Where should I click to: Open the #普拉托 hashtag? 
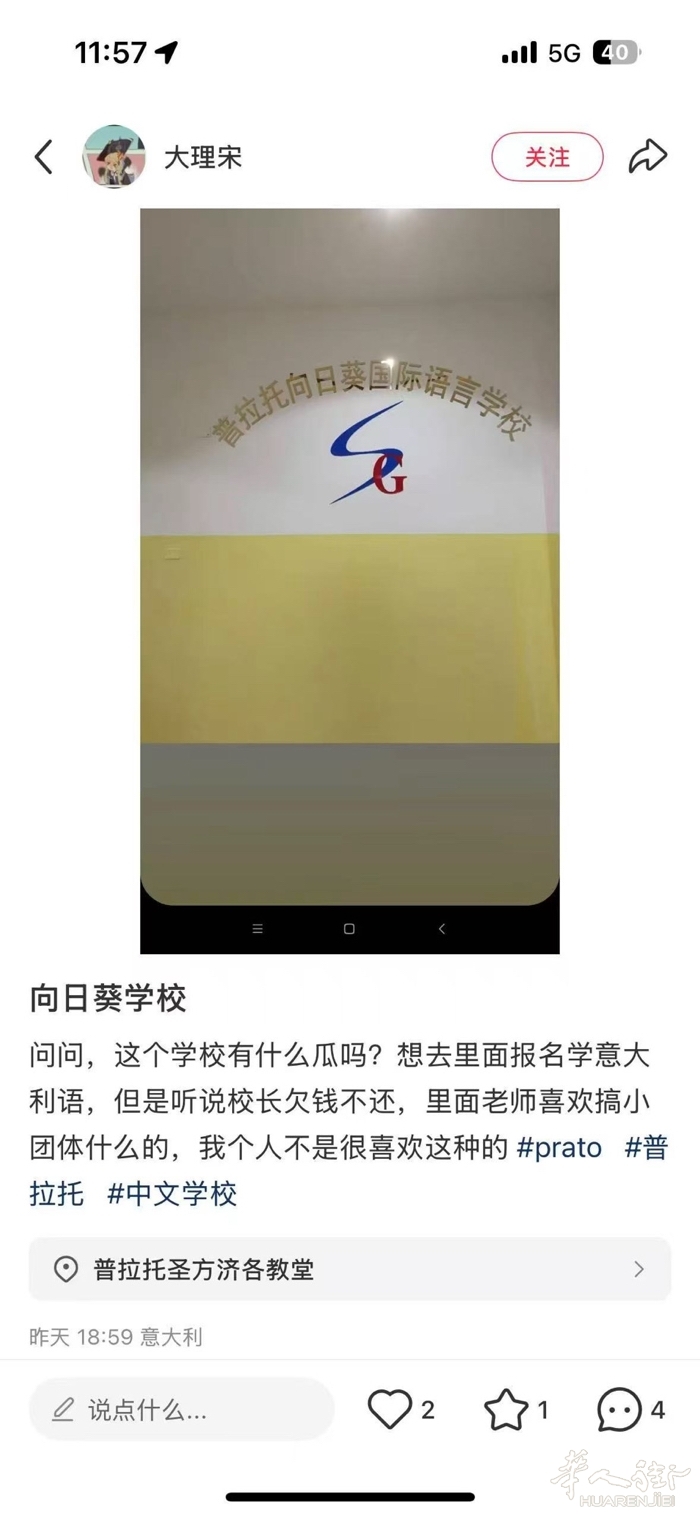(645, 1147)
